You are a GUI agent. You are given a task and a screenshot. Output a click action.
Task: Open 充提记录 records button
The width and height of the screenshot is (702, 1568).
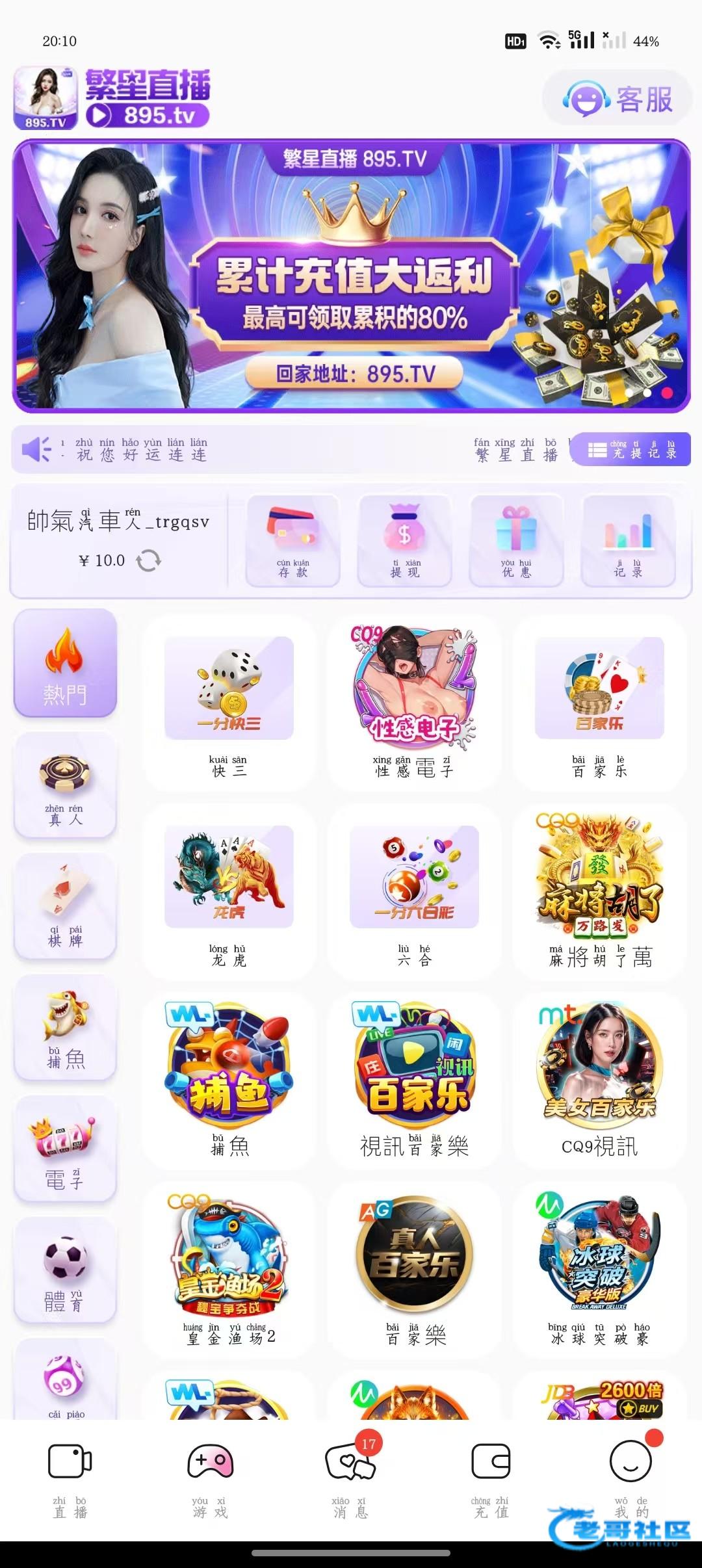631,450
